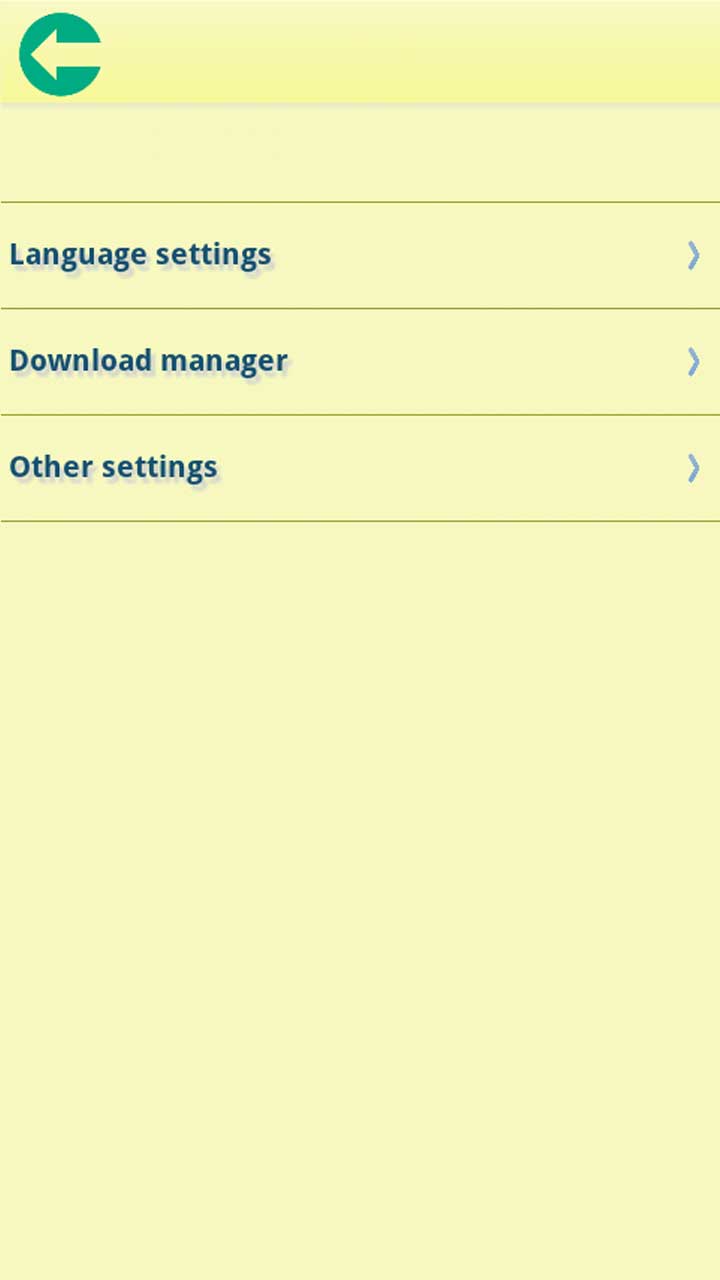
Task: Open Language settings
Action: click(x=360, y=255)
